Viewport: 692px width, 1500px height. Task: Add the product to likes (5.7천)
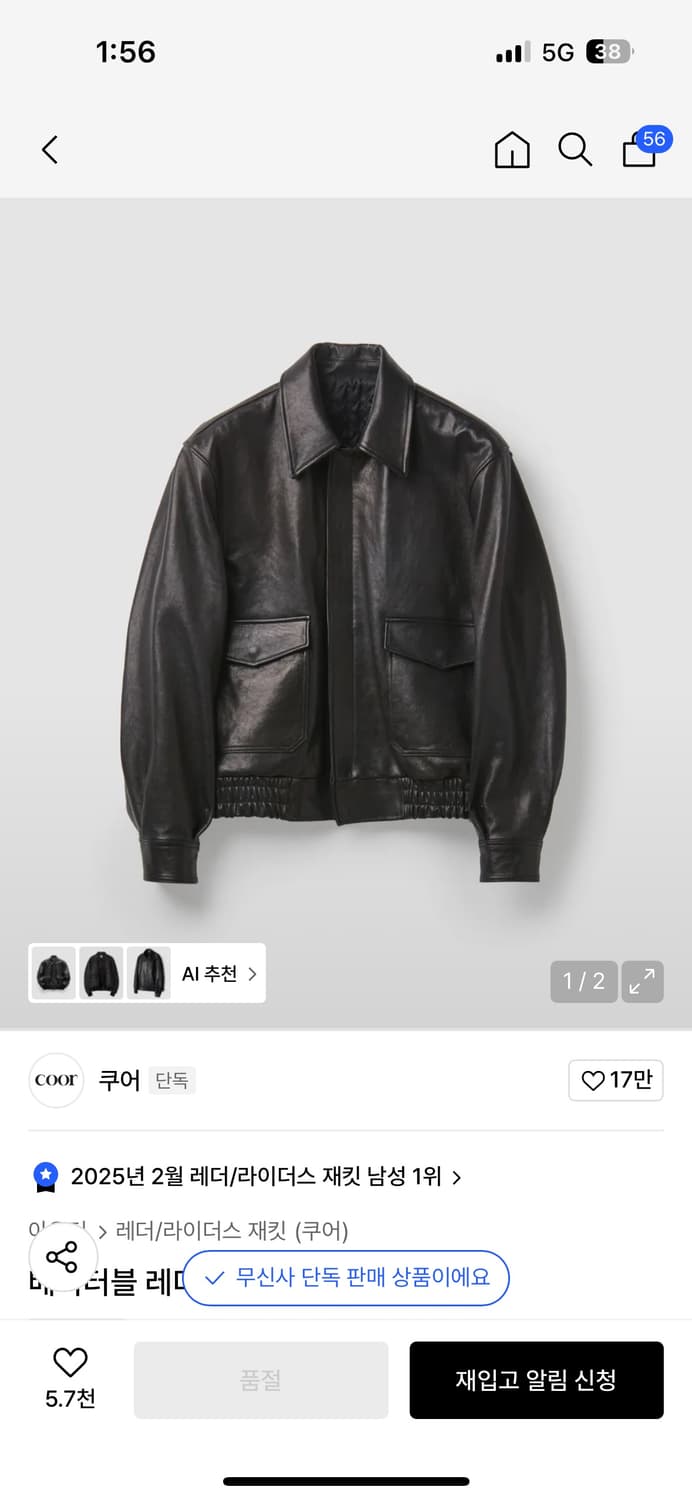pos(70,1378)
